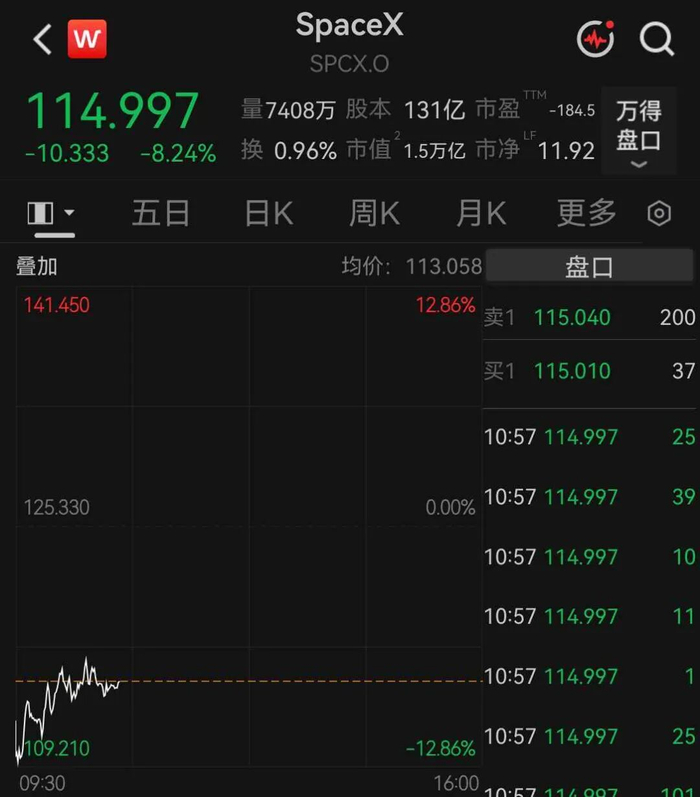700x797 pixels.
Task: Switch to the 周K chart tab
Action: (x=375, y=213)
